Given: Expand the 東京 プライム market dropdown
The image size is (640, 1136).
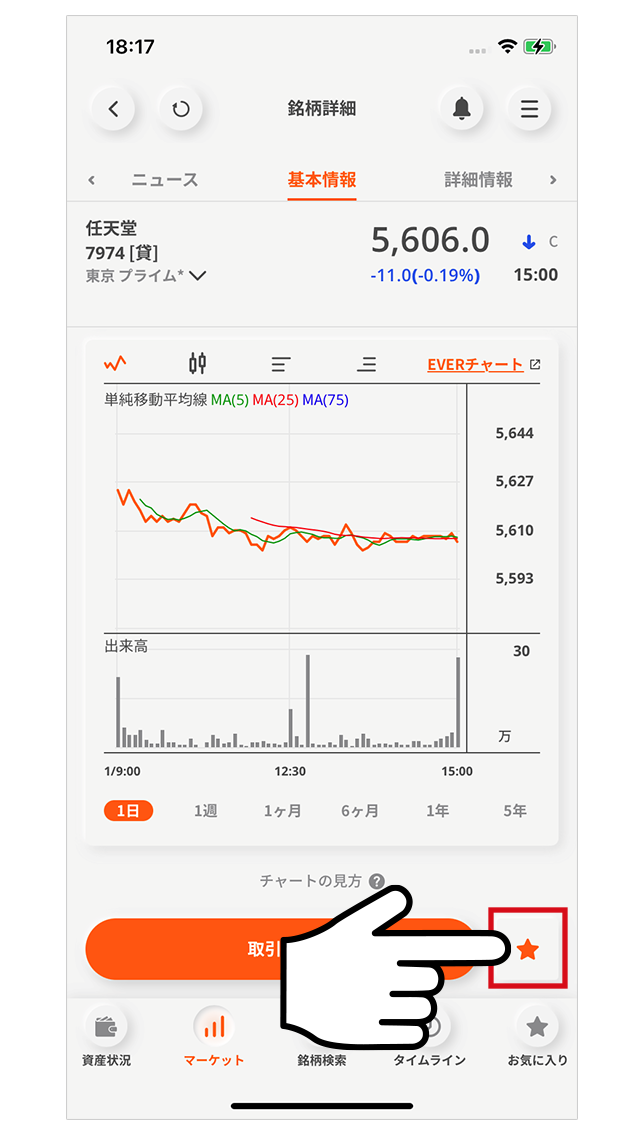Looking at the screenshot, I should tap(197, 276).
